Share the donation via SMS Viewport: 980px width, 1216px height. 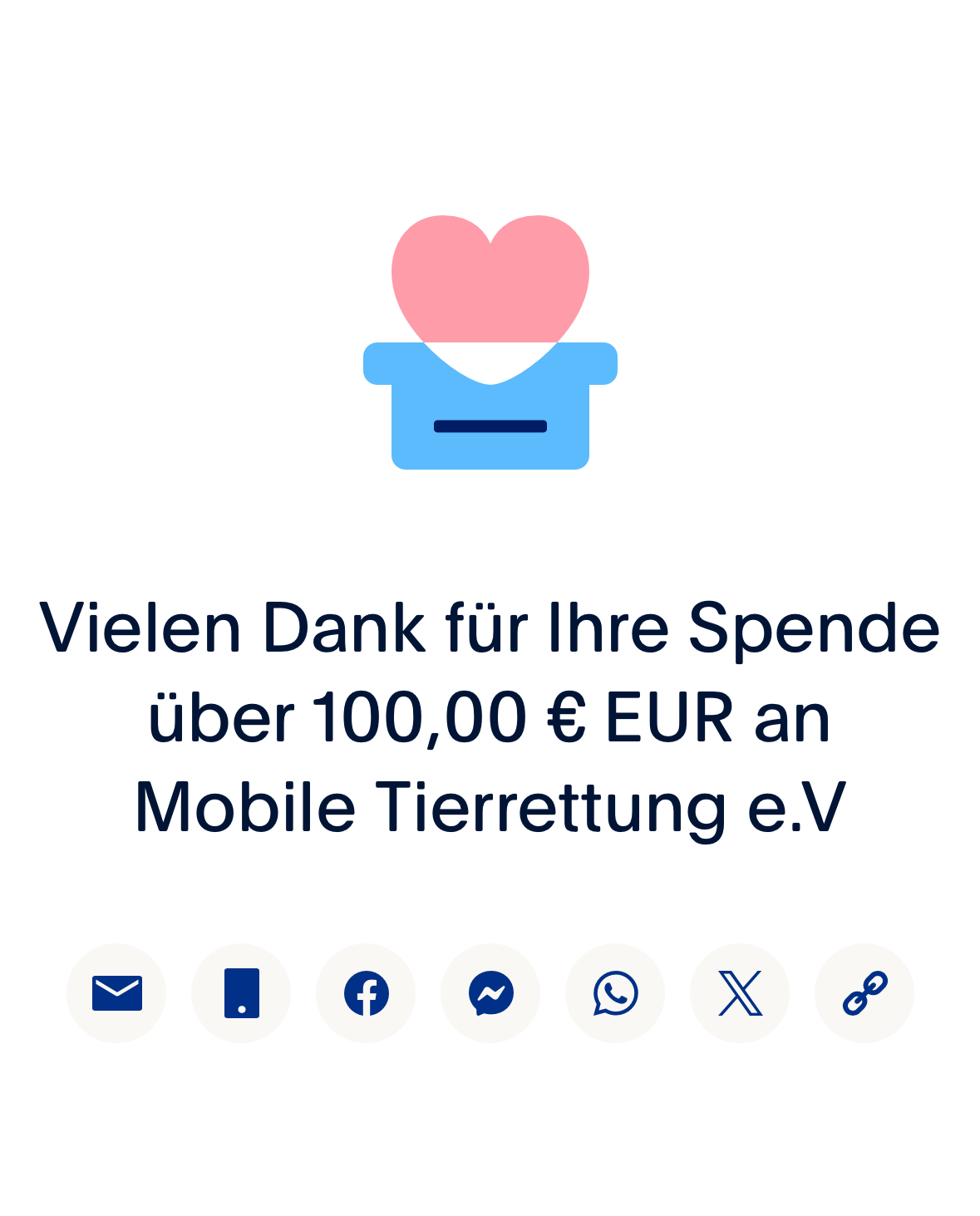241,992
